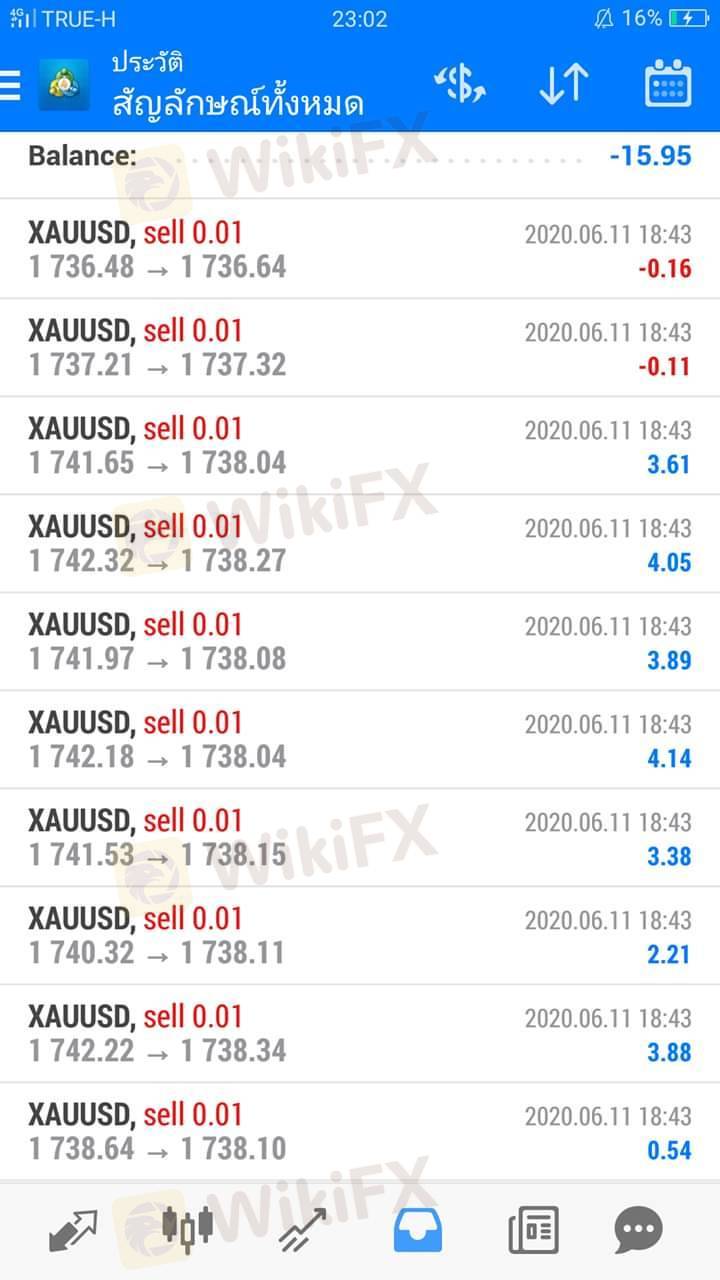Open the calendar date range picker
Viewport: 720px width, 1280px height.
point(668,84)
